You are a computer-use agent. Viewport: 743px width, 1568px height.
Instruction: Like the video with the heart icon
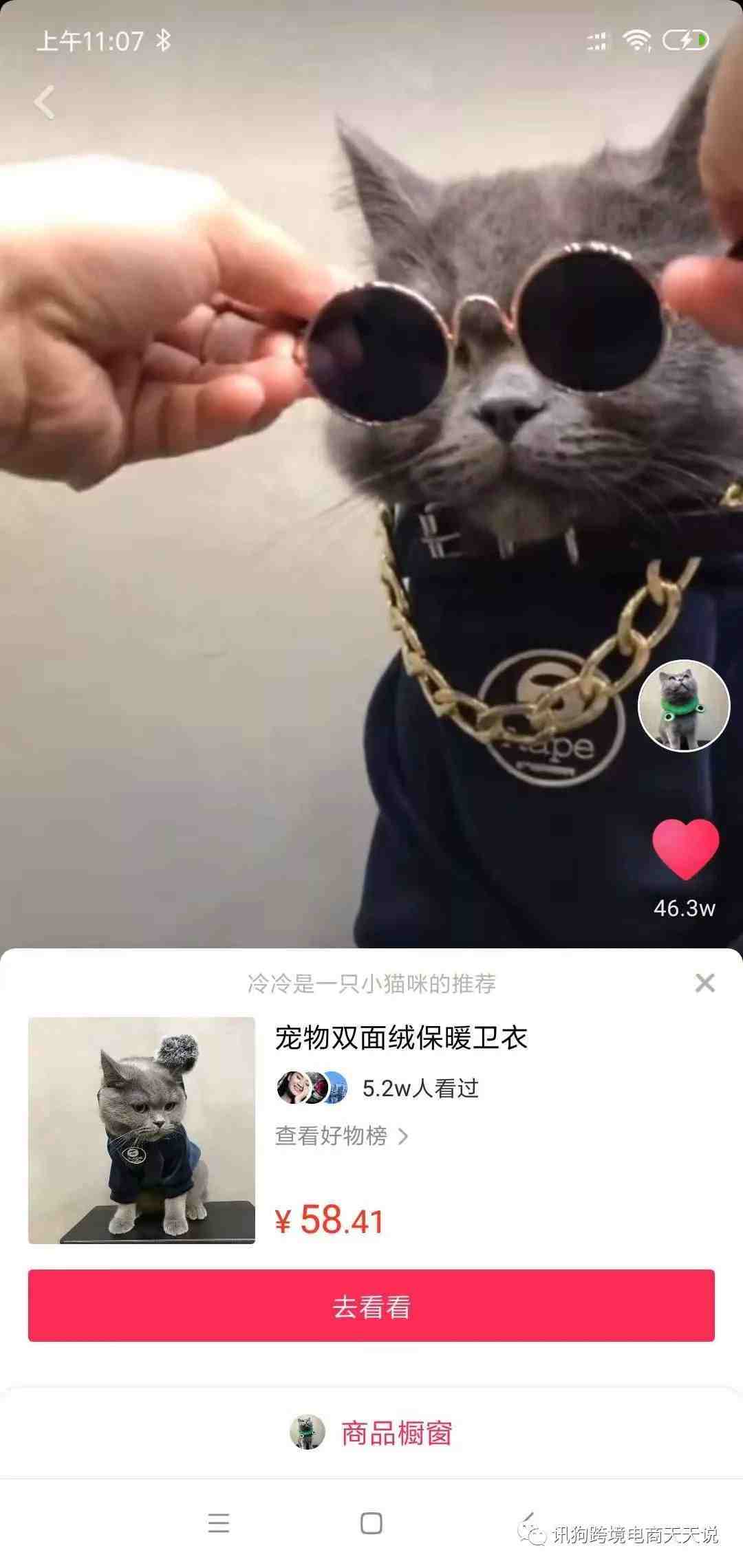(685, 850)
